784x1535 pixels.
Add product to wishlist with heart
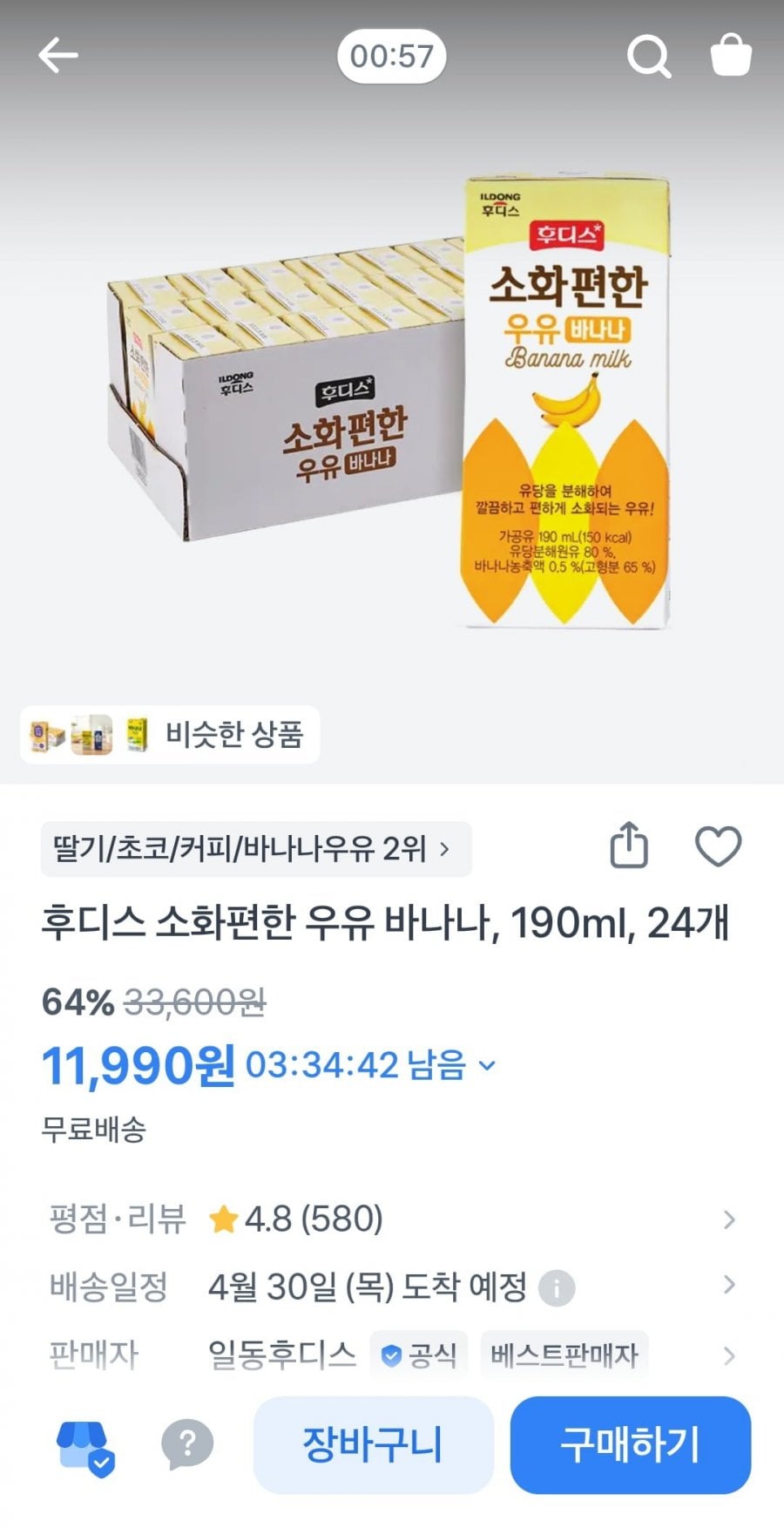(x=718, y=846)
